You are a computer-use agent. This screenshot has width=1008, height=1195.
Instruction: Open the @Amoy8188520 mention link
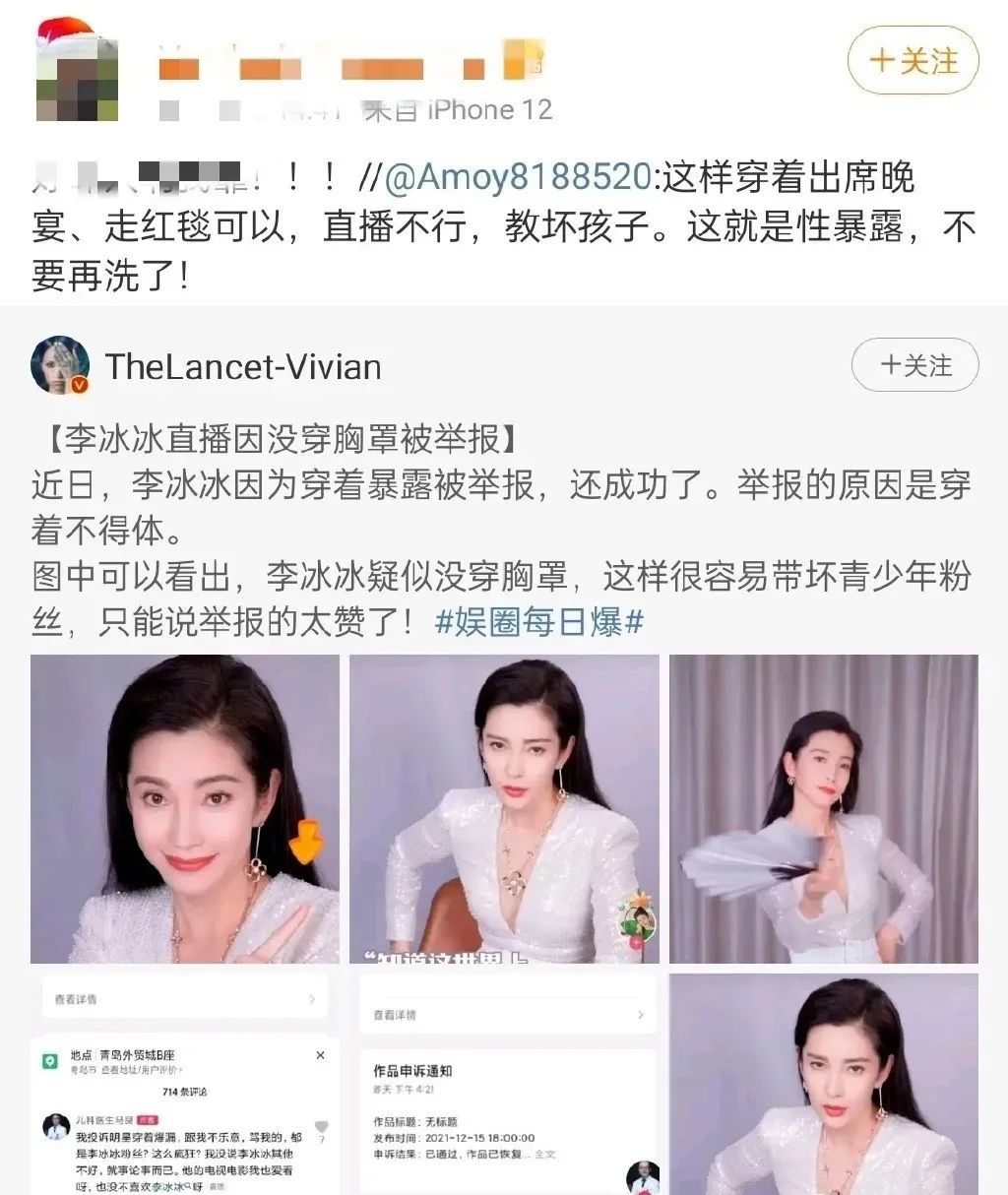click(518, 178)
